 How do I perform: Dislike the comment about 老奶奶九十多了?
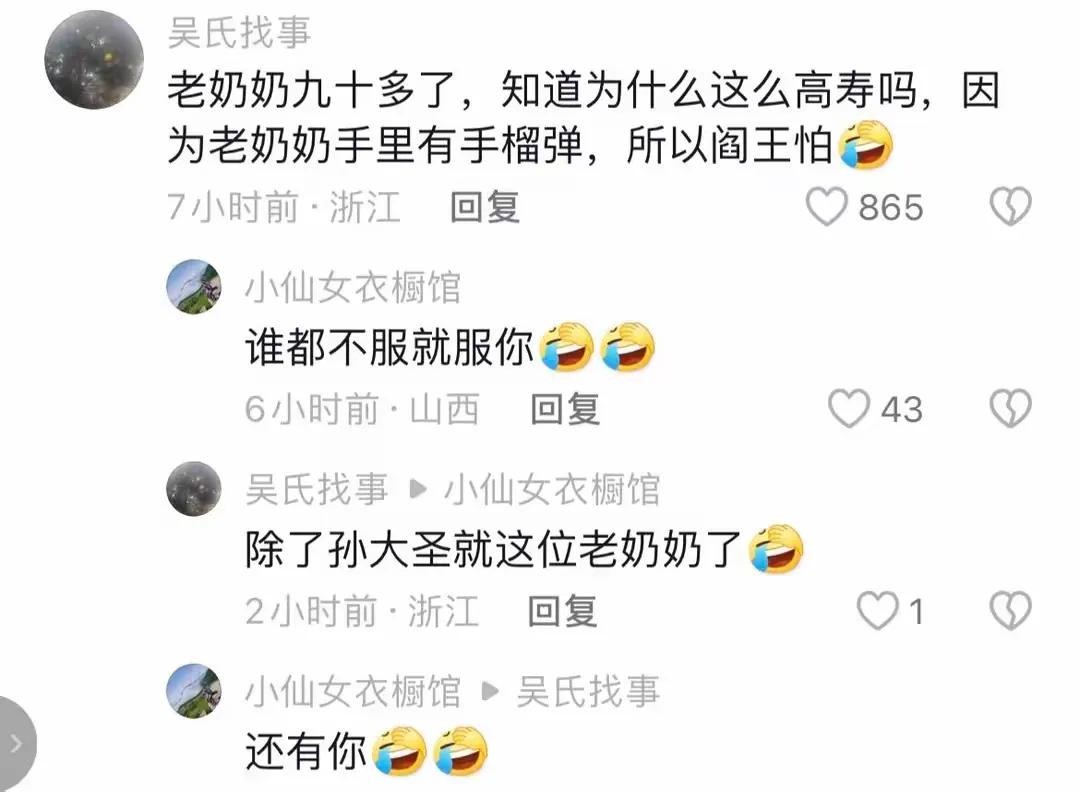[x=1010, y=207]
